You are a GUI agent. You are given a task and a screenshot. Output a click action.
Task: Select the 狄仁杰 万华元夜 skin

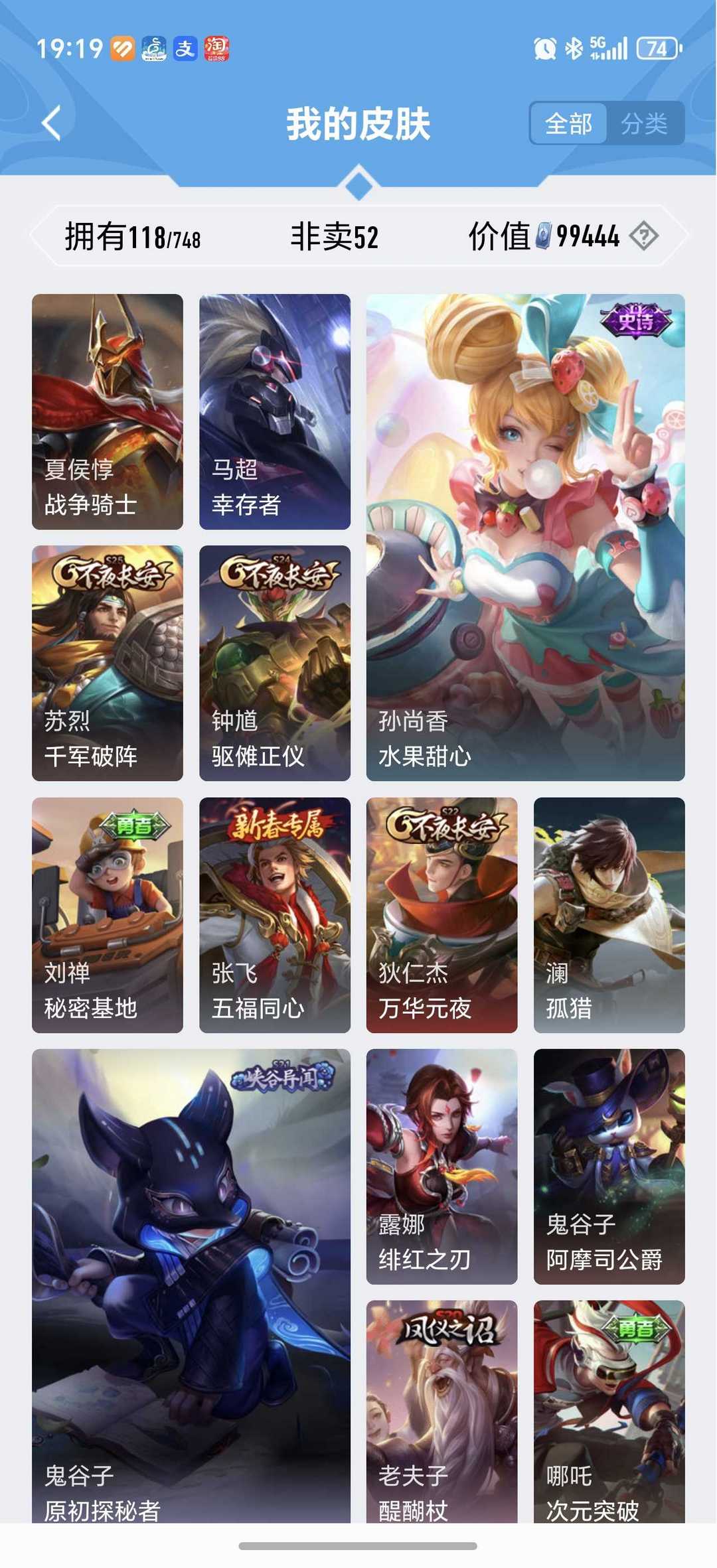442,916
